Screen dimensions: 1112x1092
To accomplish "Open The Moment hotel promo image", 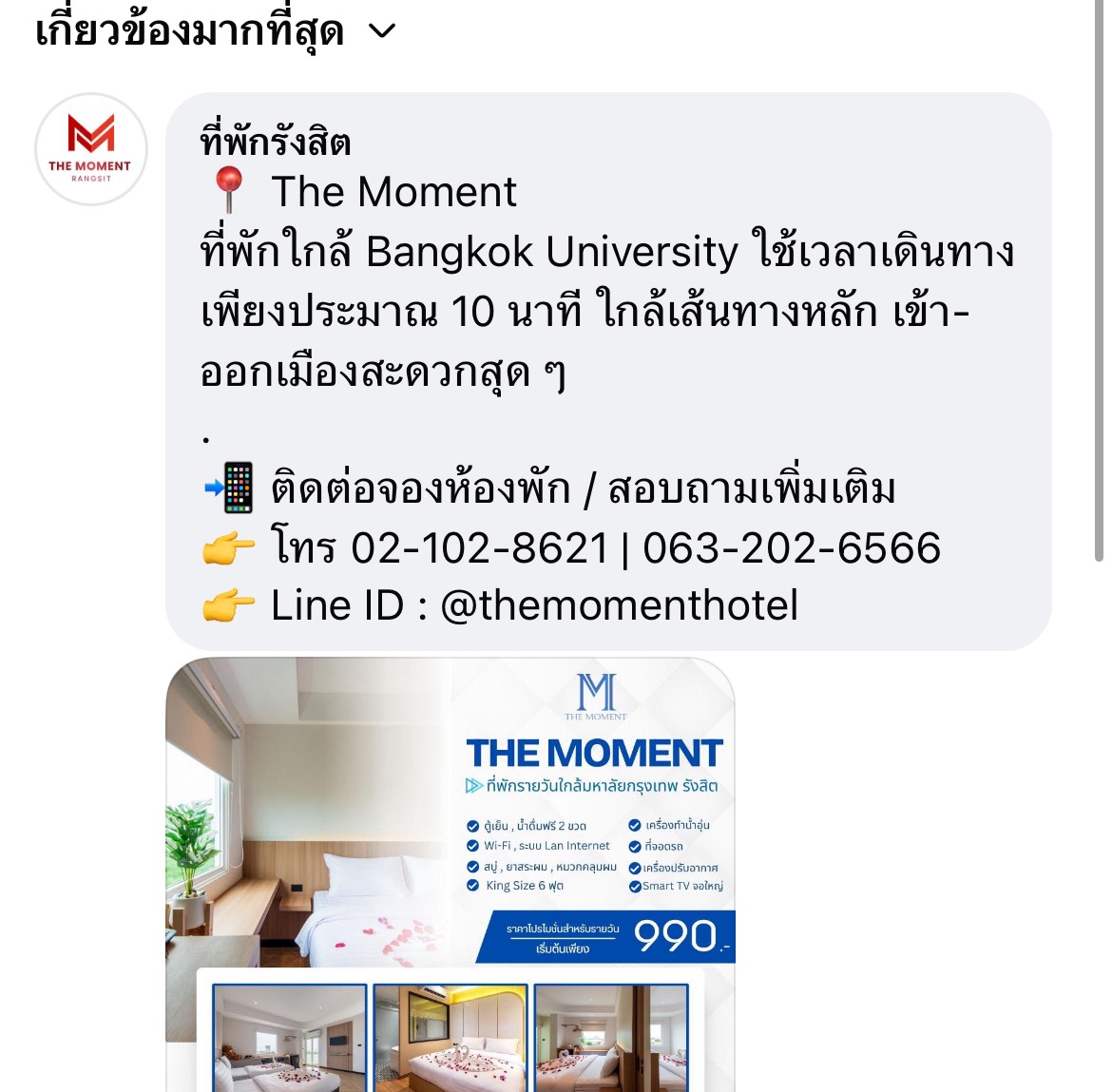I will (451, 874).
